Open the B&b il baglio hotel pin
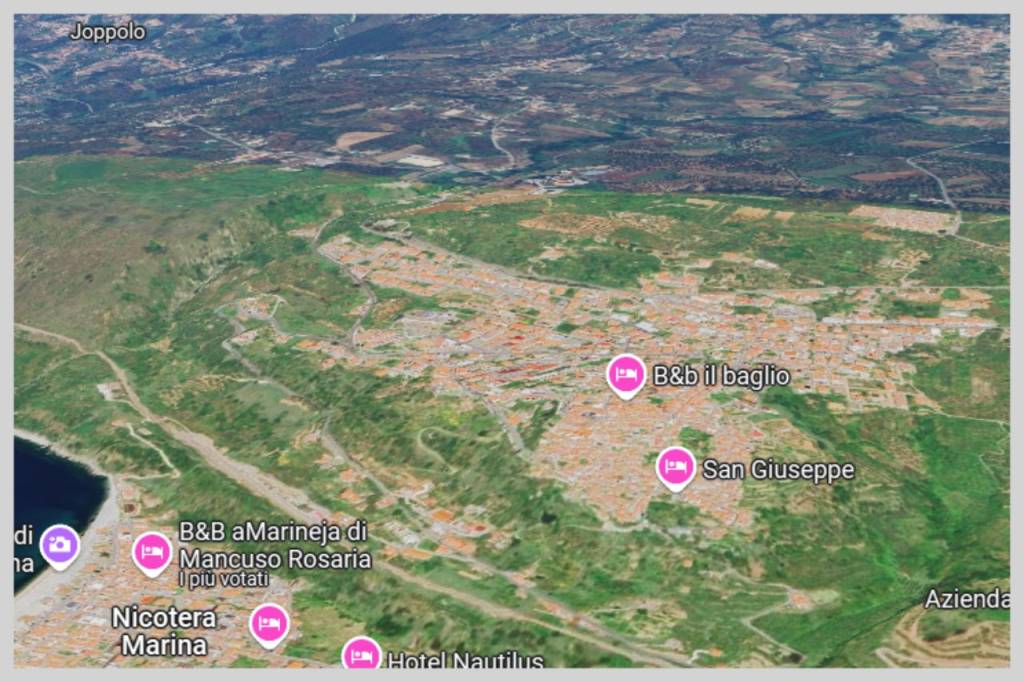This screenshot has width=1024, height=682. tap(626, 375)
